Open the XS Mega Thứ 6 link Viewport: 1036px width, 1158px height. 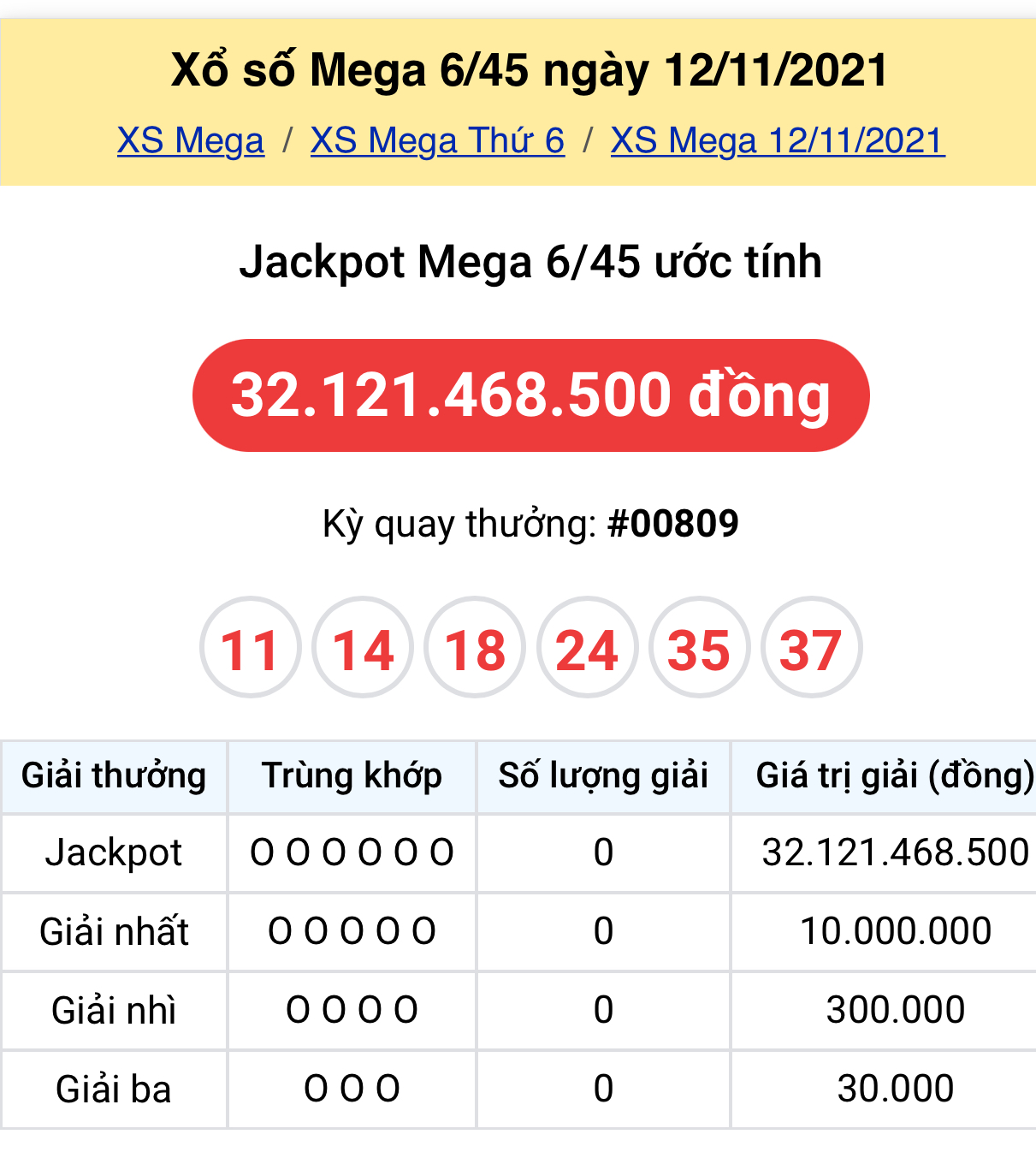pyautogui.click(x=437, y=141)
